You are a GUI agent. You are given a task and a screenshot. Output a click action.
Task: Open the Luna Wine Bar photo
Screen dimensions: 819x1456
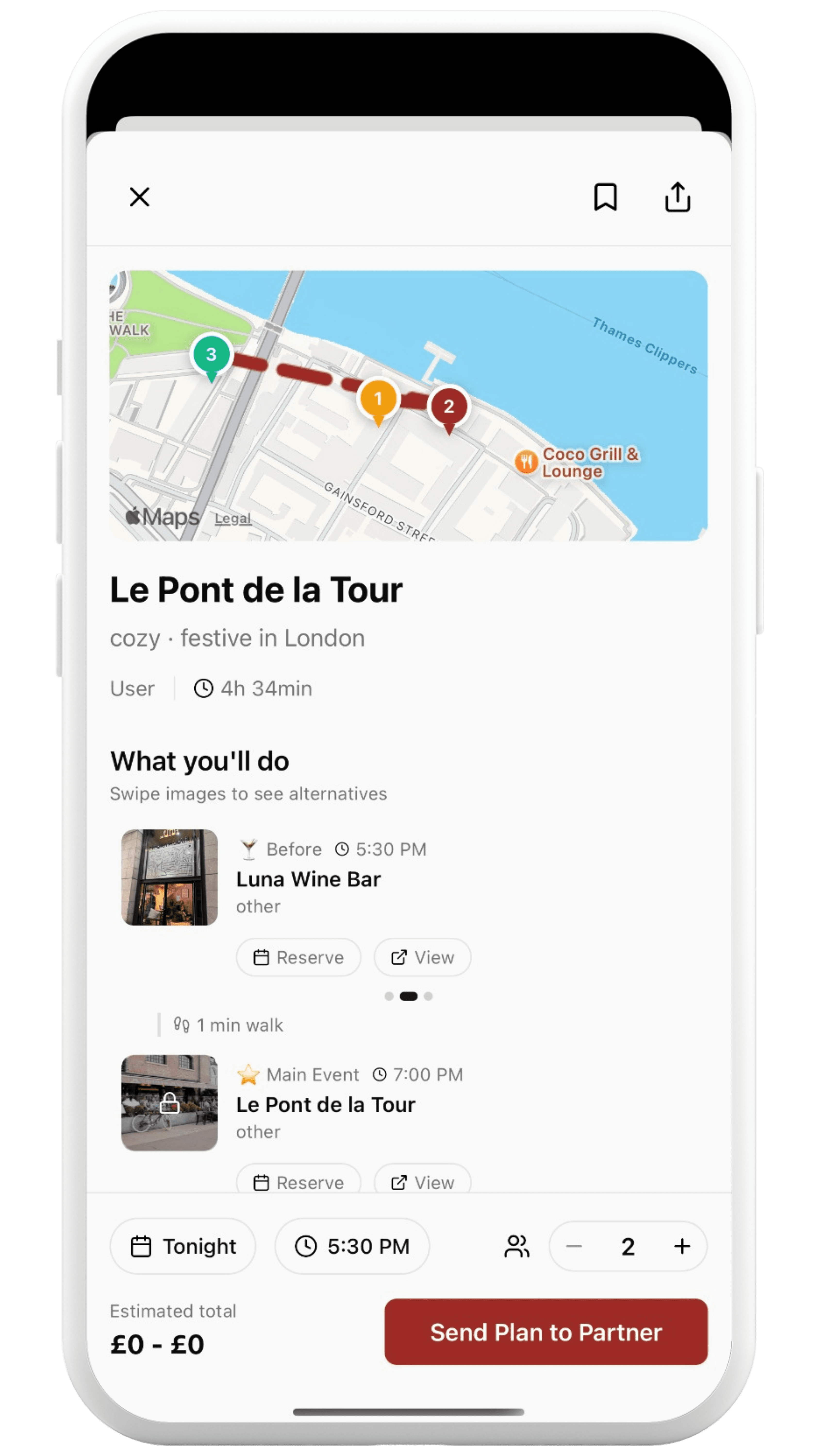170,877
